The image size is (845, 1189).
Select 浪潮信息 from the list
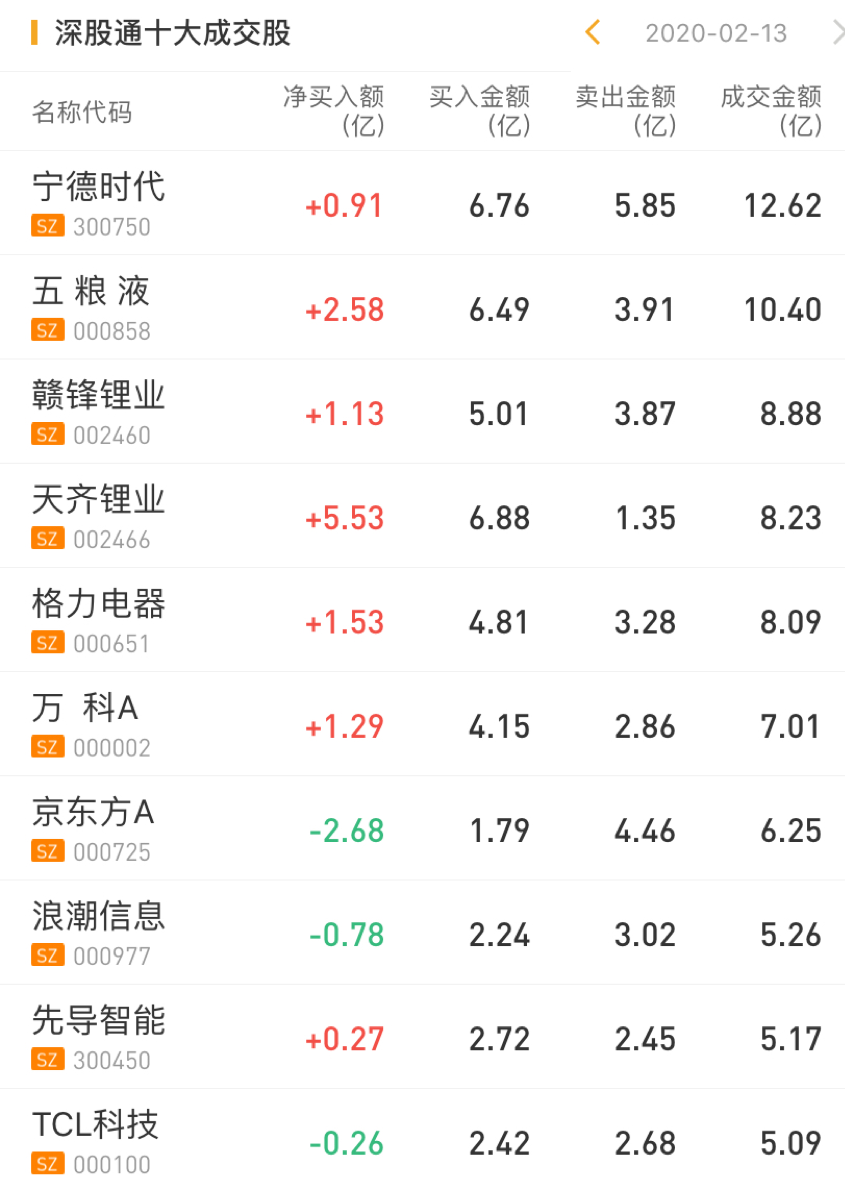(x=98, y=916)
